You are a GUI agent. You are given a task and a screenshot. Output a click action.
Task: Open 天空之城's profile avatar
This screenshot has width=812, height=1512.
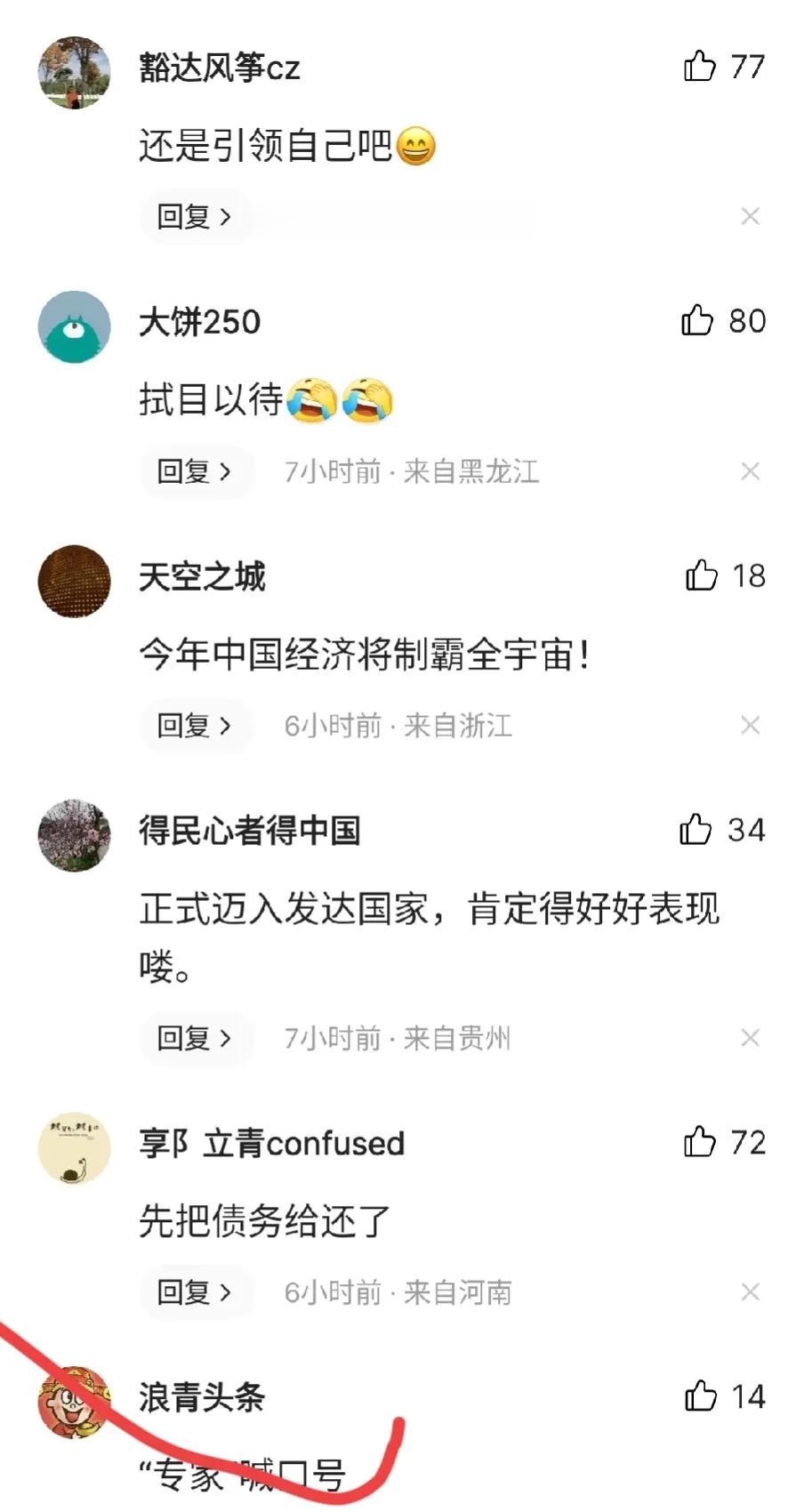coord(75,581)
